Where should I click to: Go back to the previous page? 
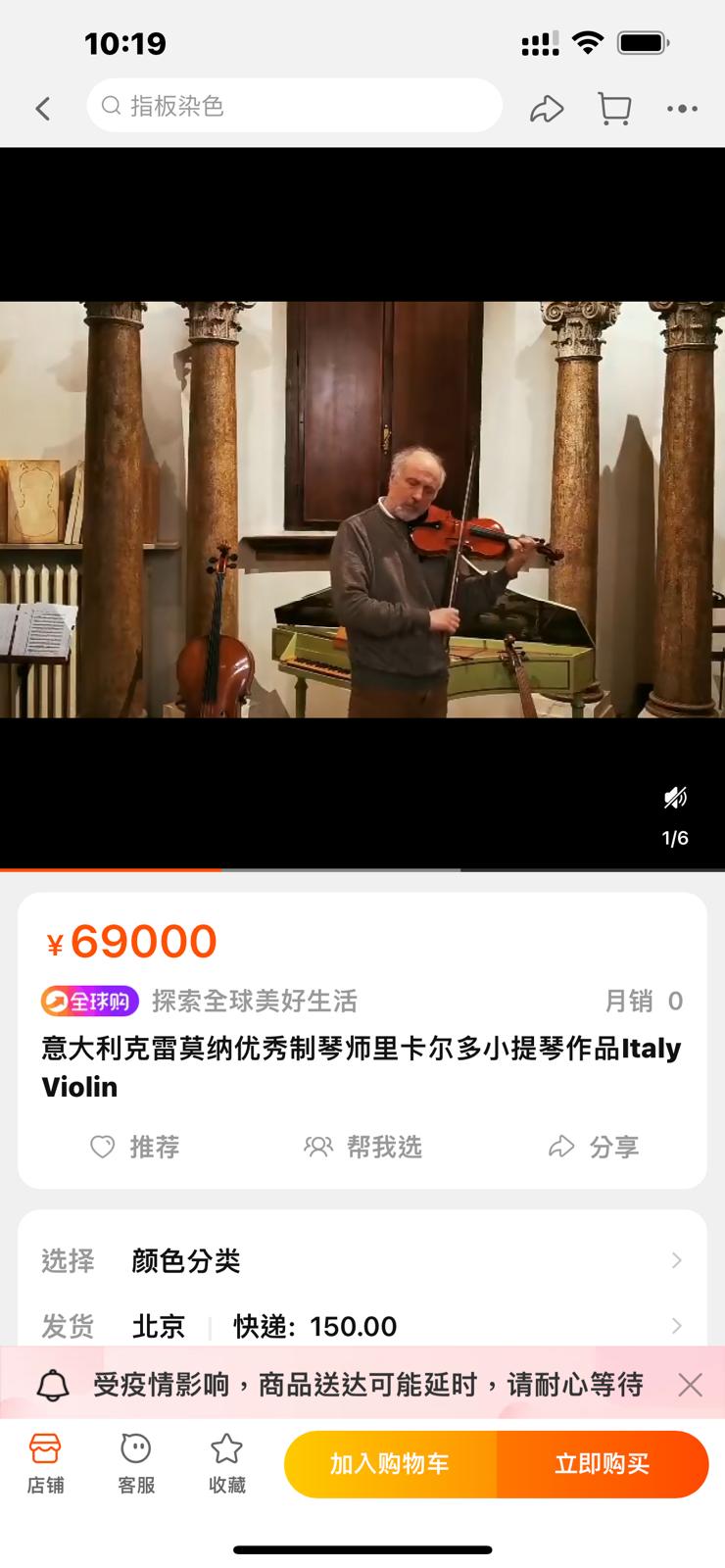(43, 108)
